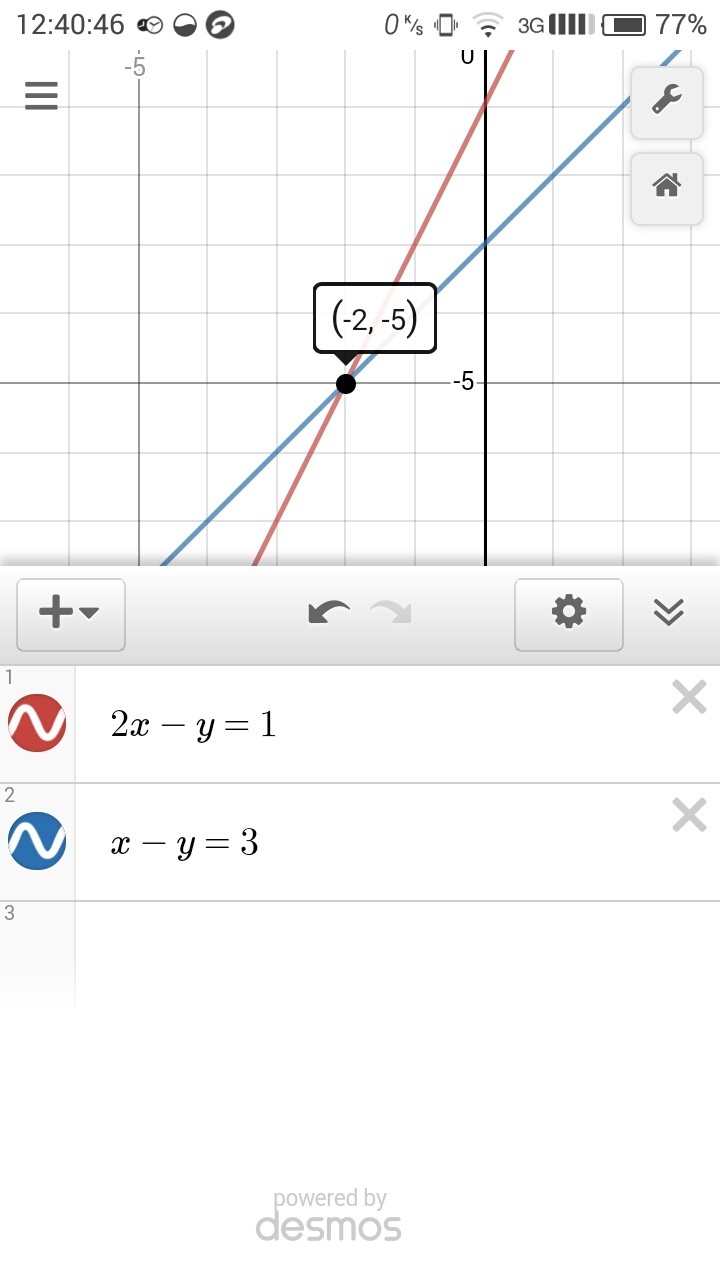Toggle visibility of x − y = 3
The width and height of the screenshot is (720, 1280).
37,841
